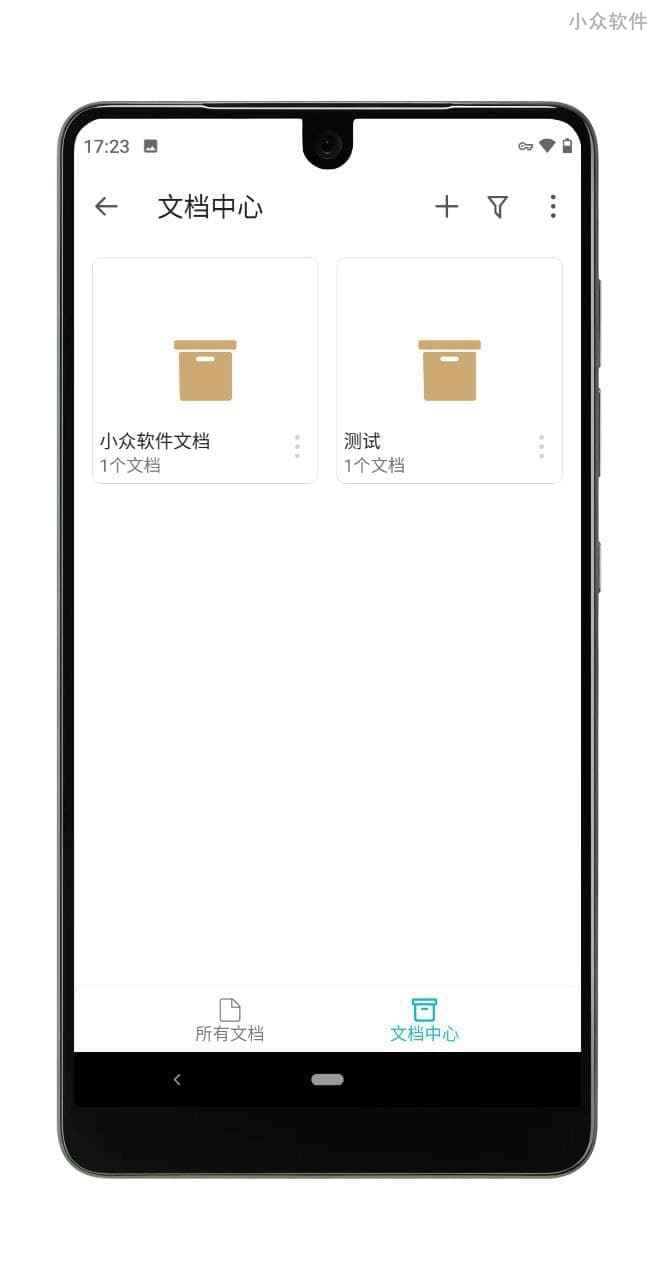Open options for 小众软件文档 folder
Screen dimensions: 658x1280
click(297, 447)
